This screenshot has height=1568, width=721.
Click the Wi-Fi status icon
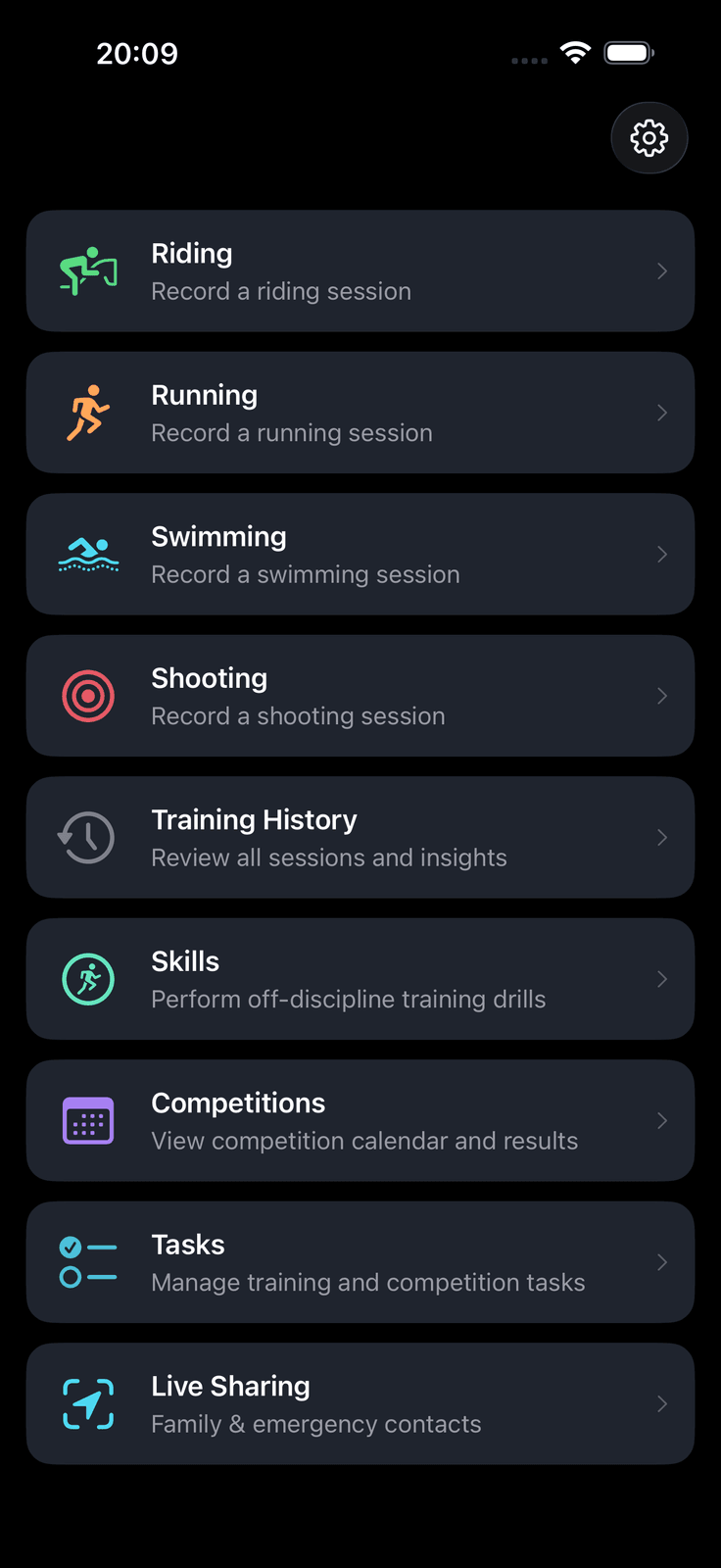coord(575,52)
